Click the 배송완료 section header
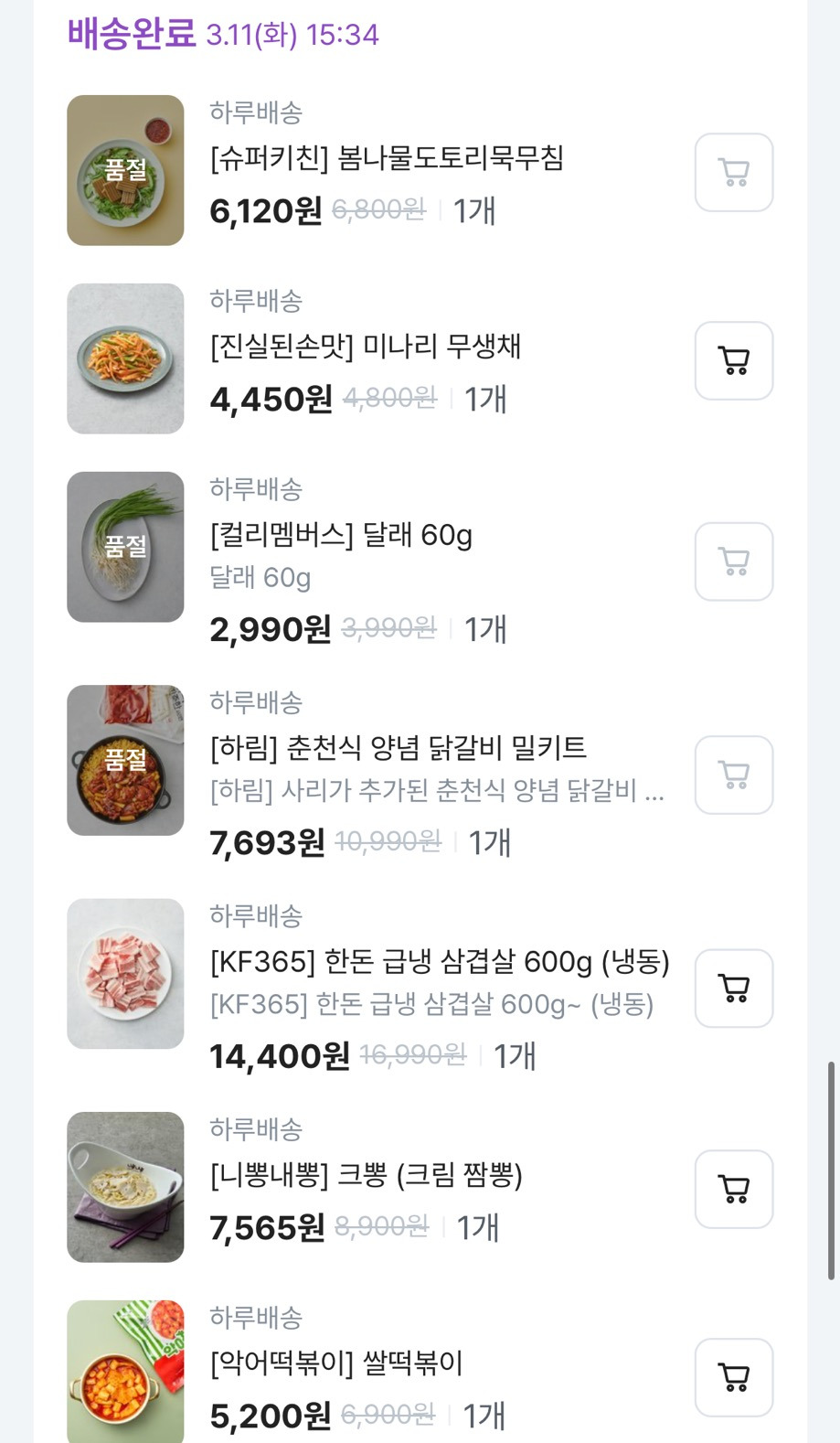 [130, 33]
